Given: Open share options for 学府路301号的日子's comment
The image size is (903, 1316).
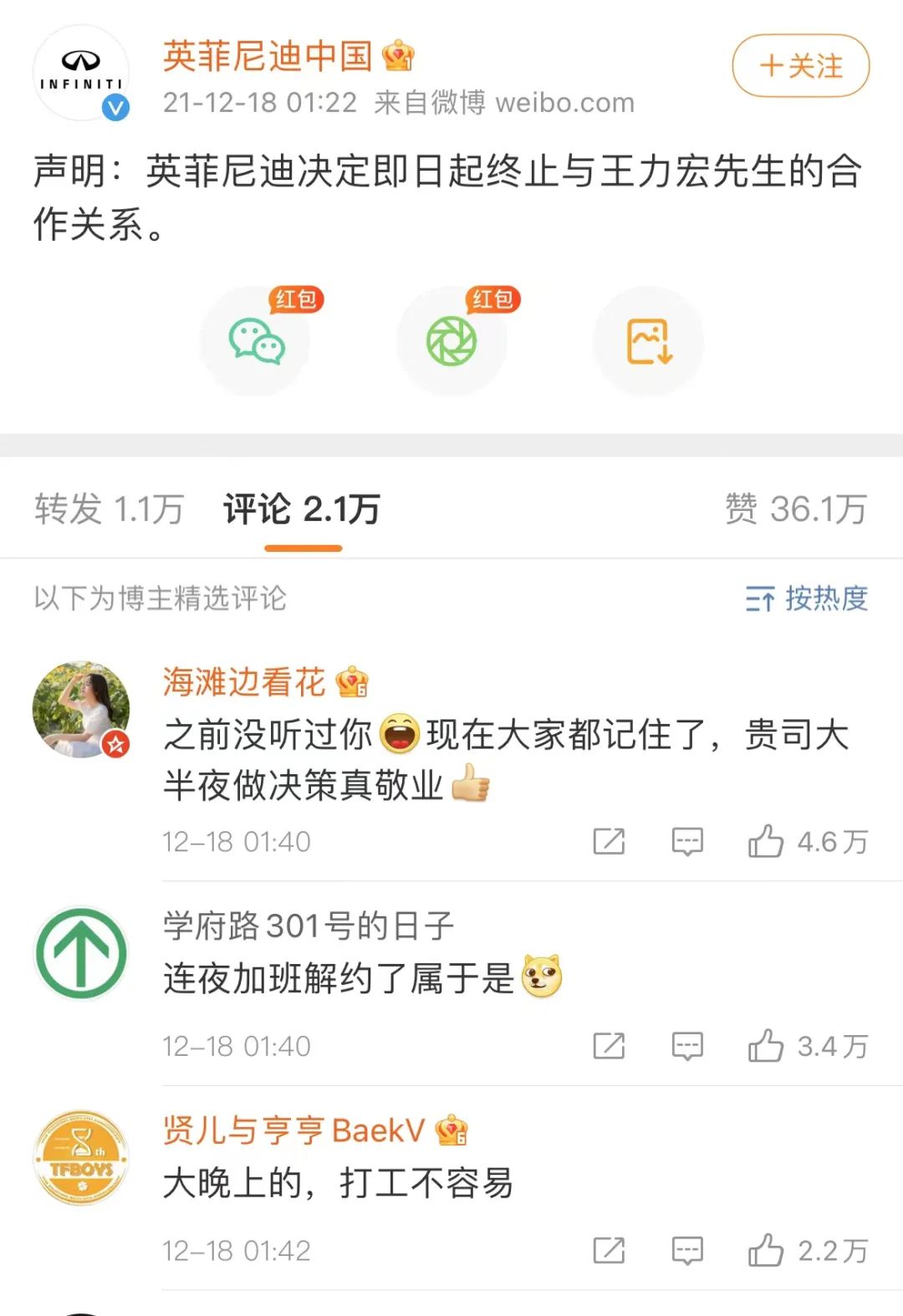Looking at the screenshot, I should 610,1046.
